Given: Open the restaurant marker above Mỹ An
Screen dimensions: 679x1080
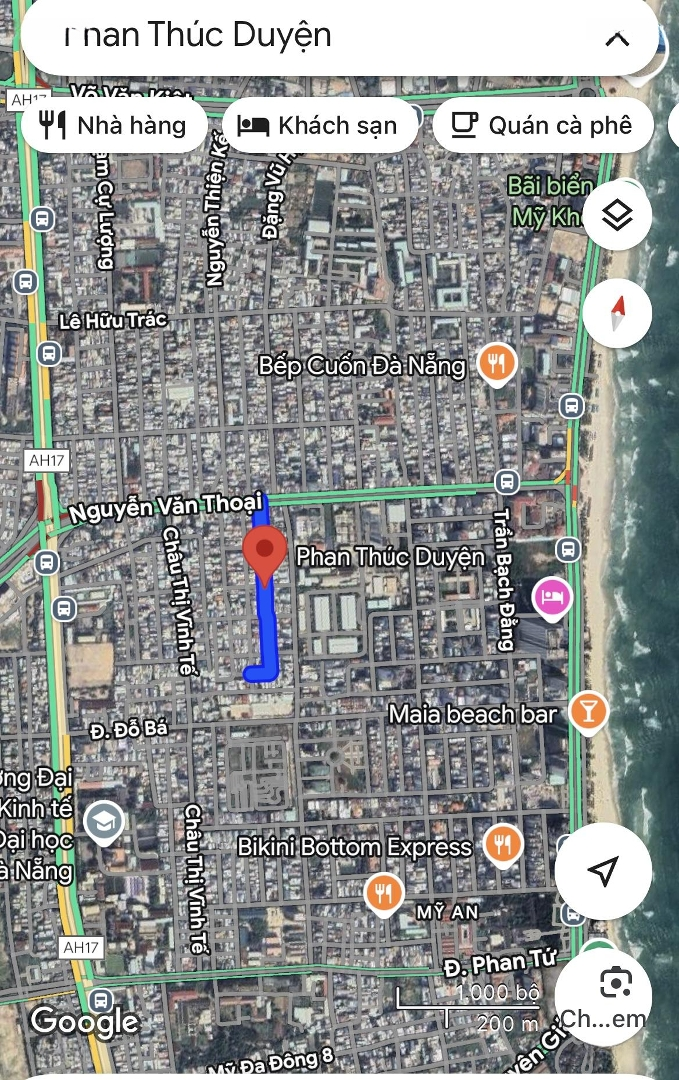Looking at the screenshot, I should [384, 891].
